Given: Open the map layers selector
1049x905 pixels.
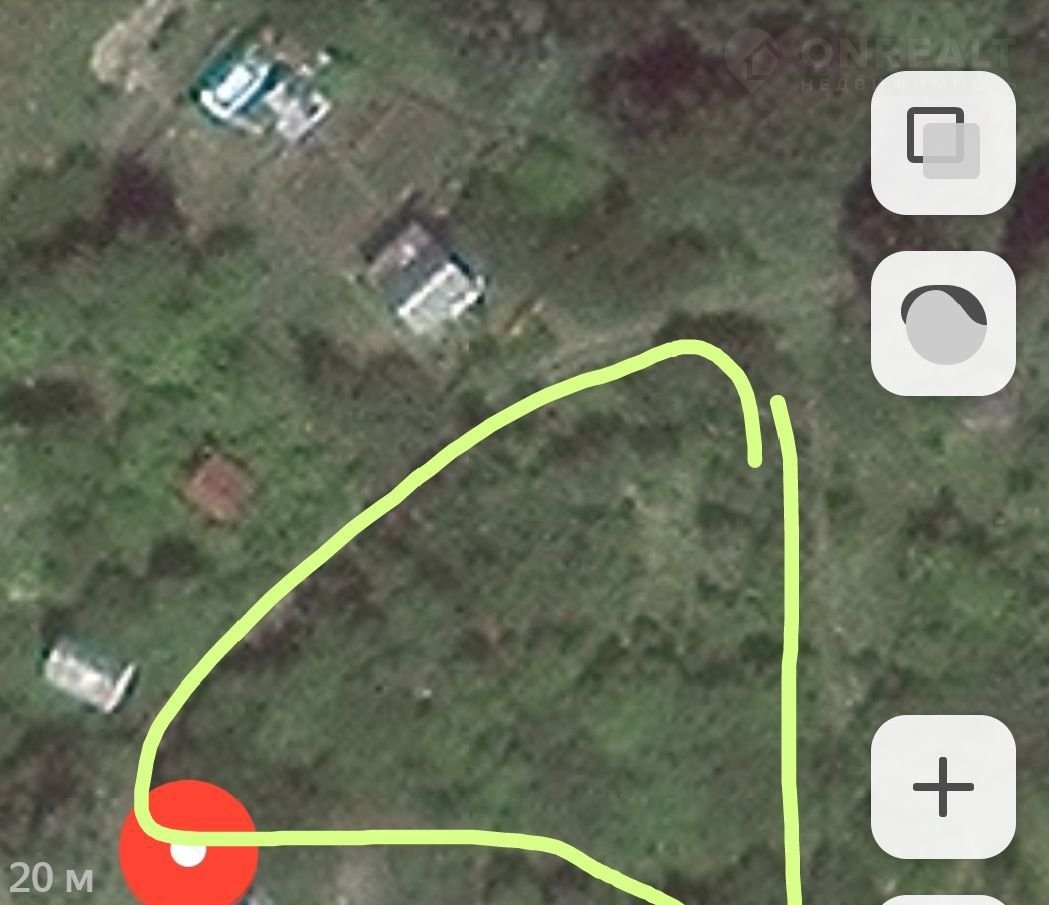Looking at the screenshot, I should click(x=943, y=142).
